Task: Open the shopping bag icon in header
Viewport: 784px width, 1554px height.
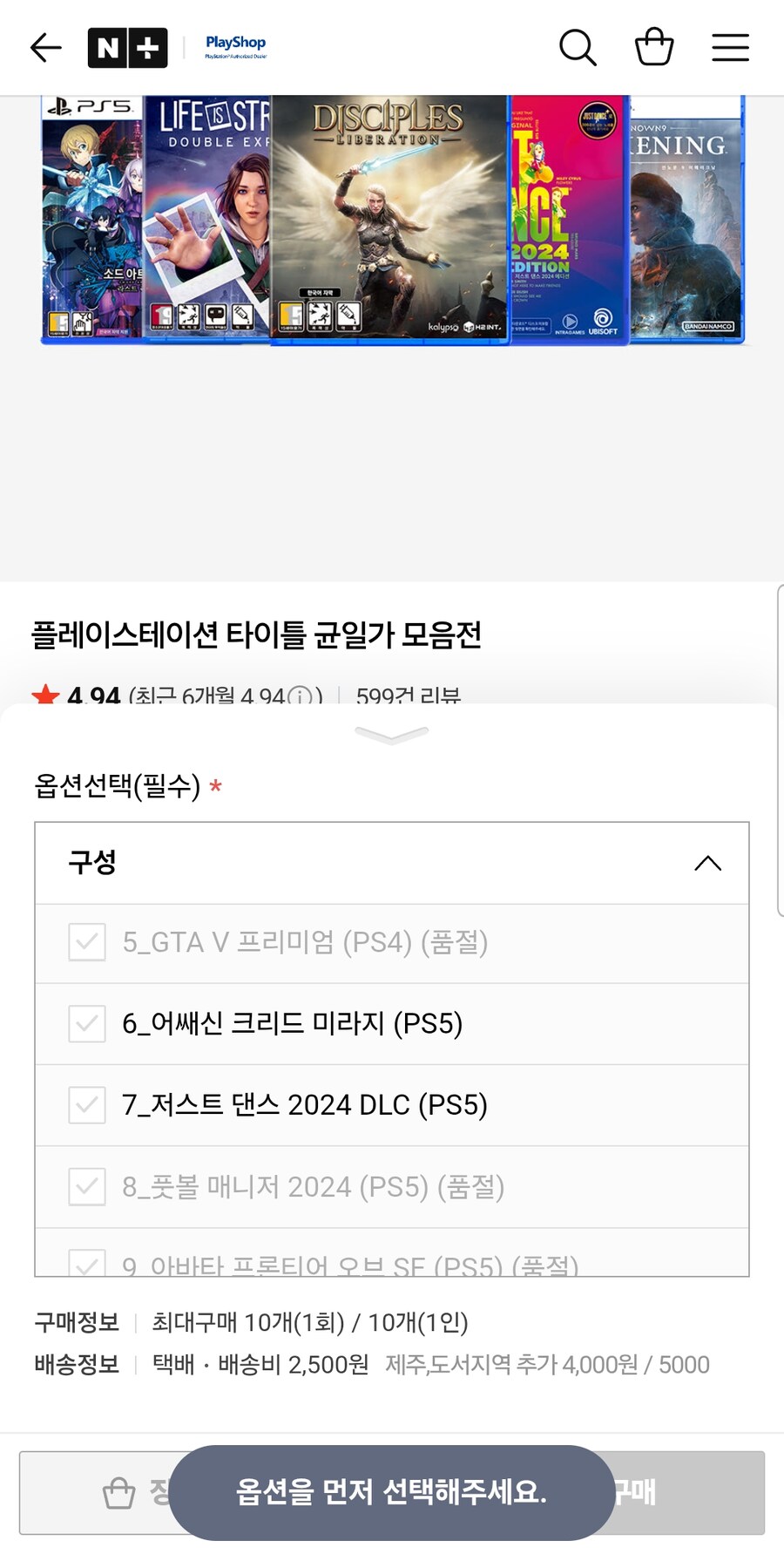Action: click(654, 47)
